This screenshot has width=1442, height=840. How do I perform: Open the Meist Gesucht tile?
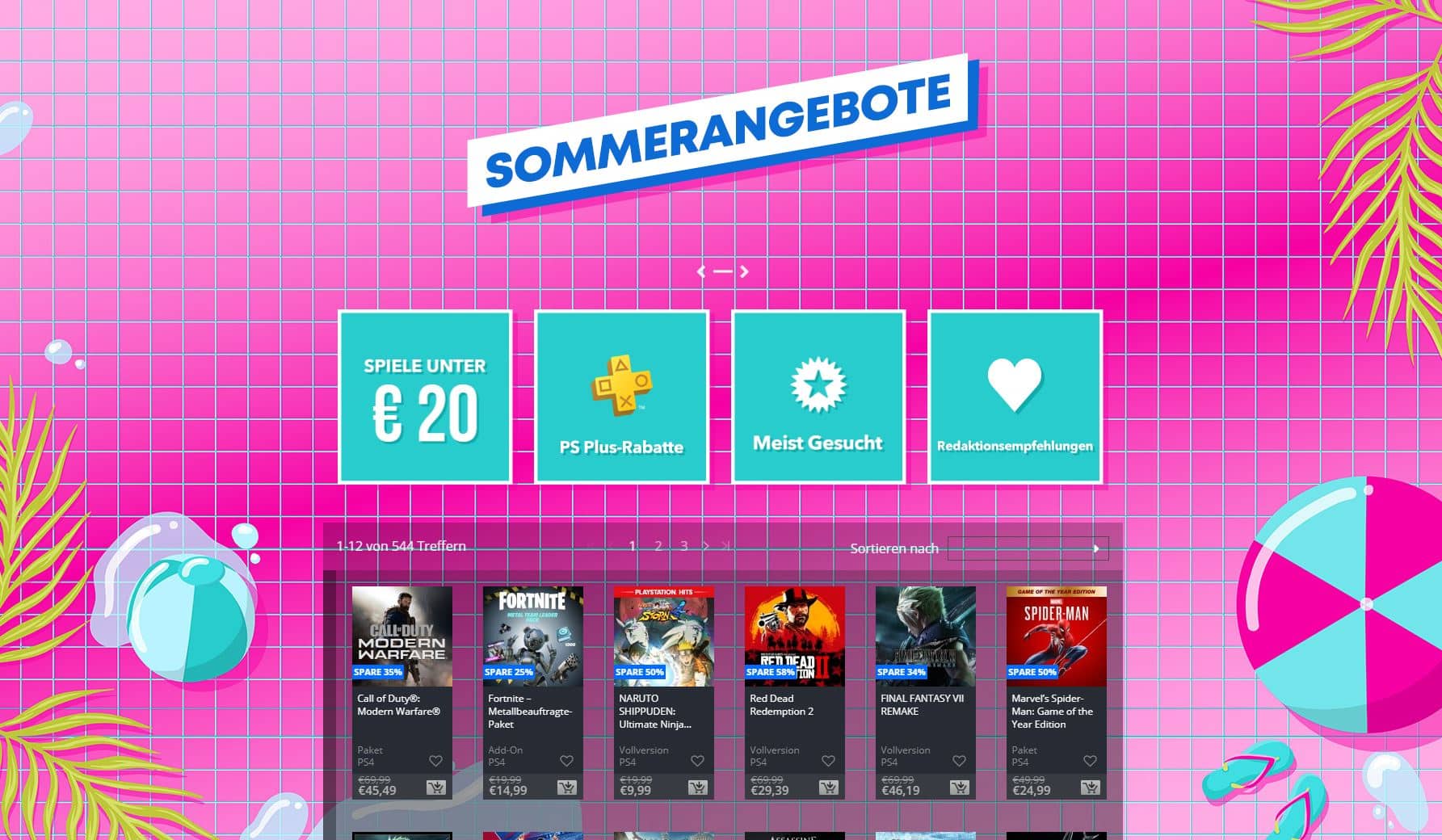click(818, 397)
